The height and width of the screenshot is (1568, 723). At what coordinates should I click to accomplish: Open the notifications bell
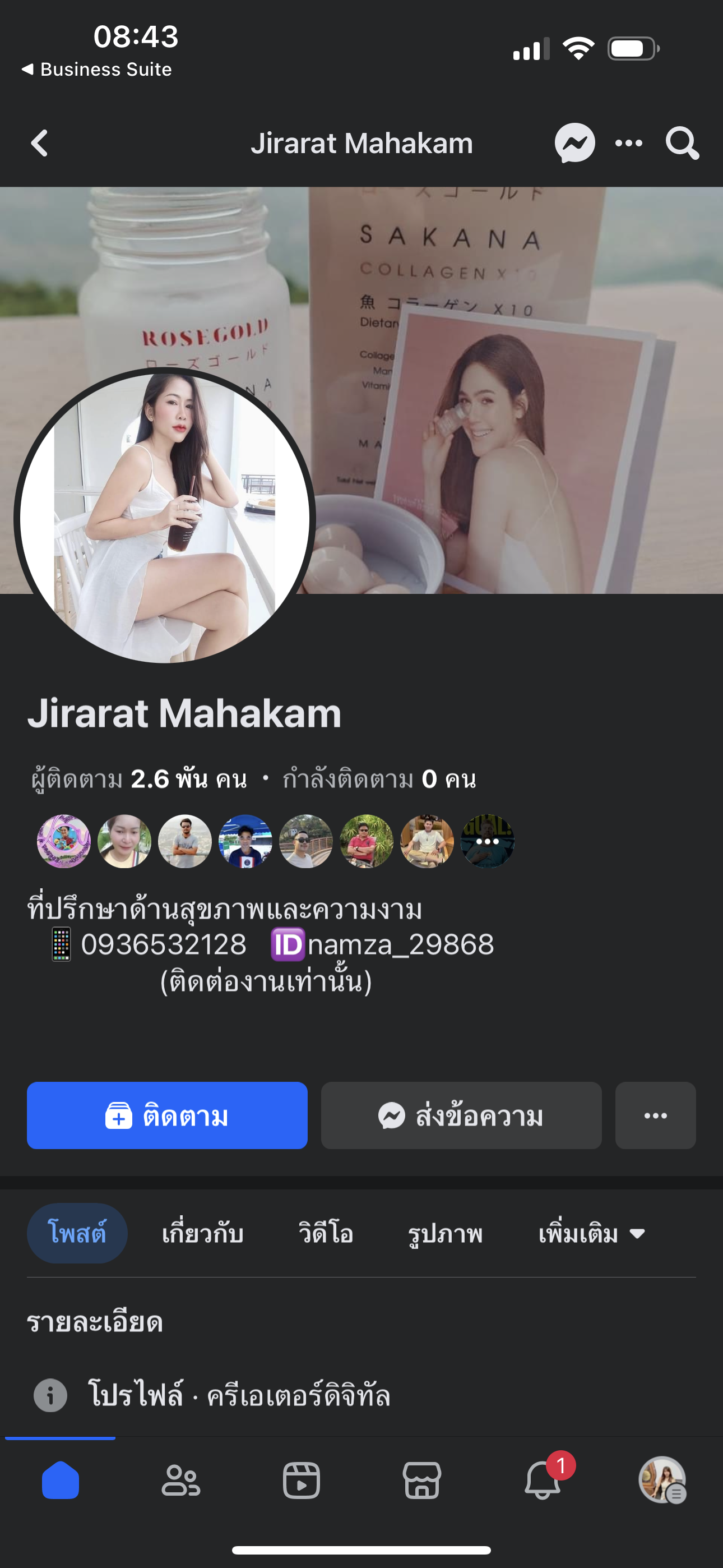pyautogui.click(x=543, y=1481)
